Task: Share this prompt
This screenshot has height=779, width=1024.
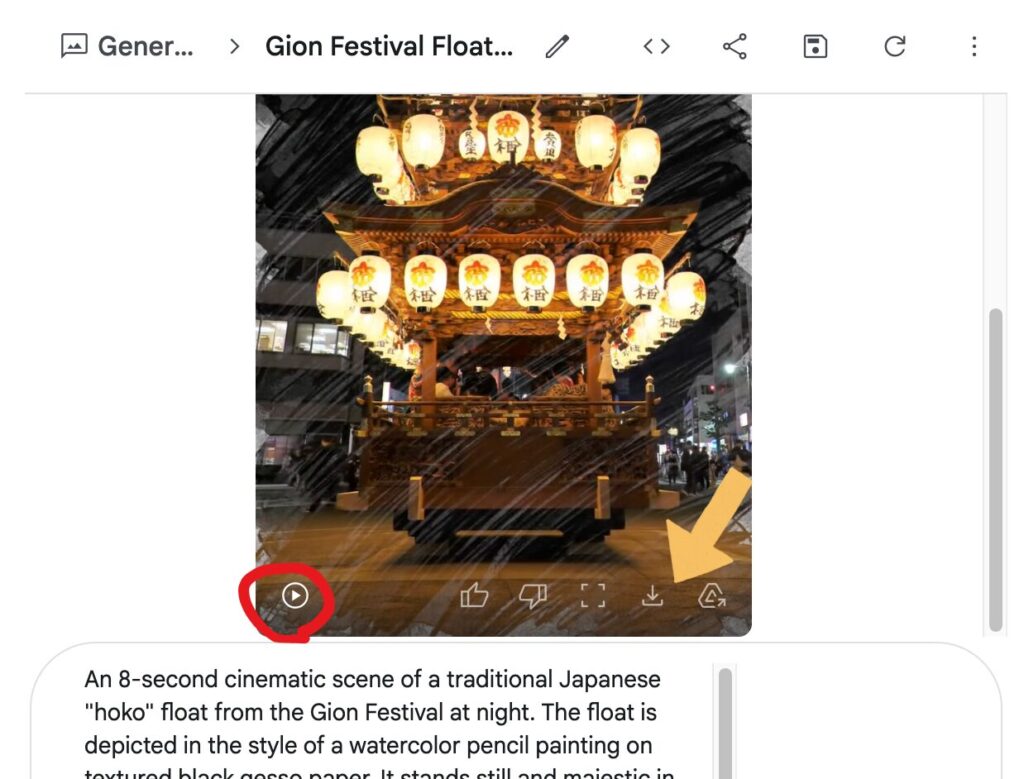Action: point(735,47)
